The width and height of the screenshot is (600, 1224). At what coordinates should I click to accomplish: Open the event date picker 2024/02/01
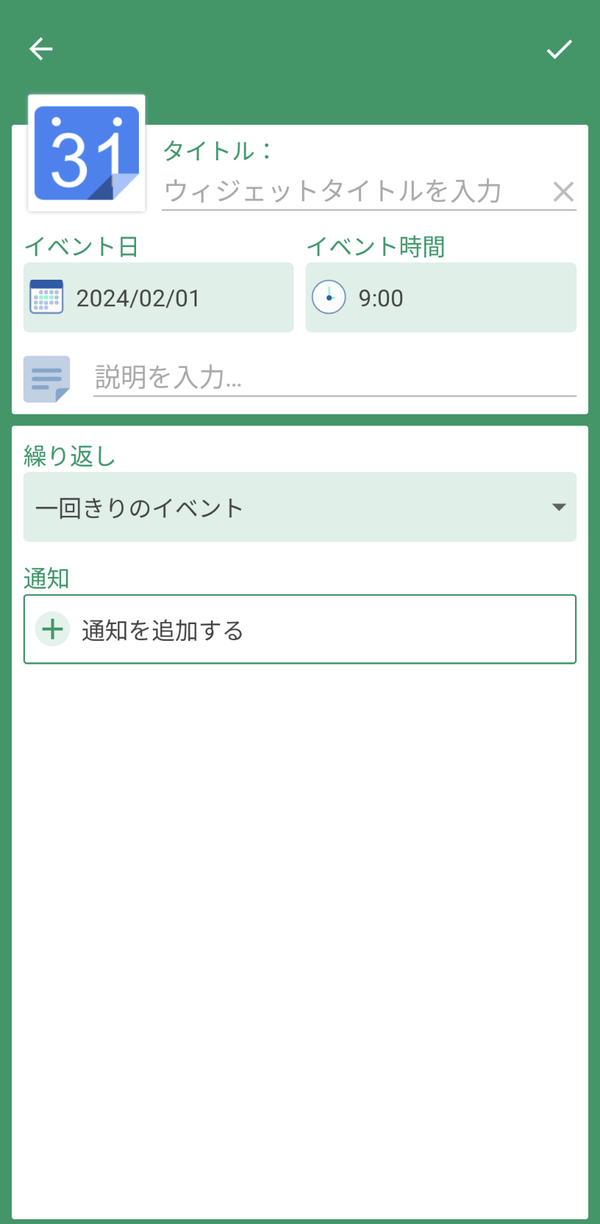[158, 297]
